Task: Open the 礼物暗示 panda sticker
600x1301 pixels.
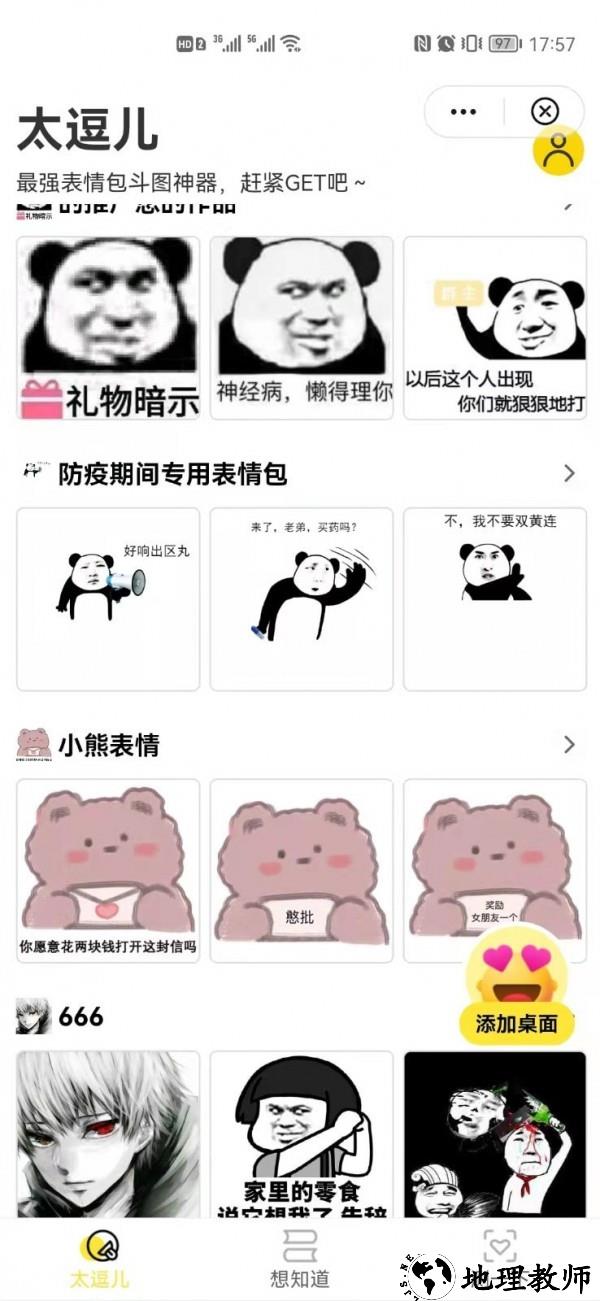Action: coord(108,327)
